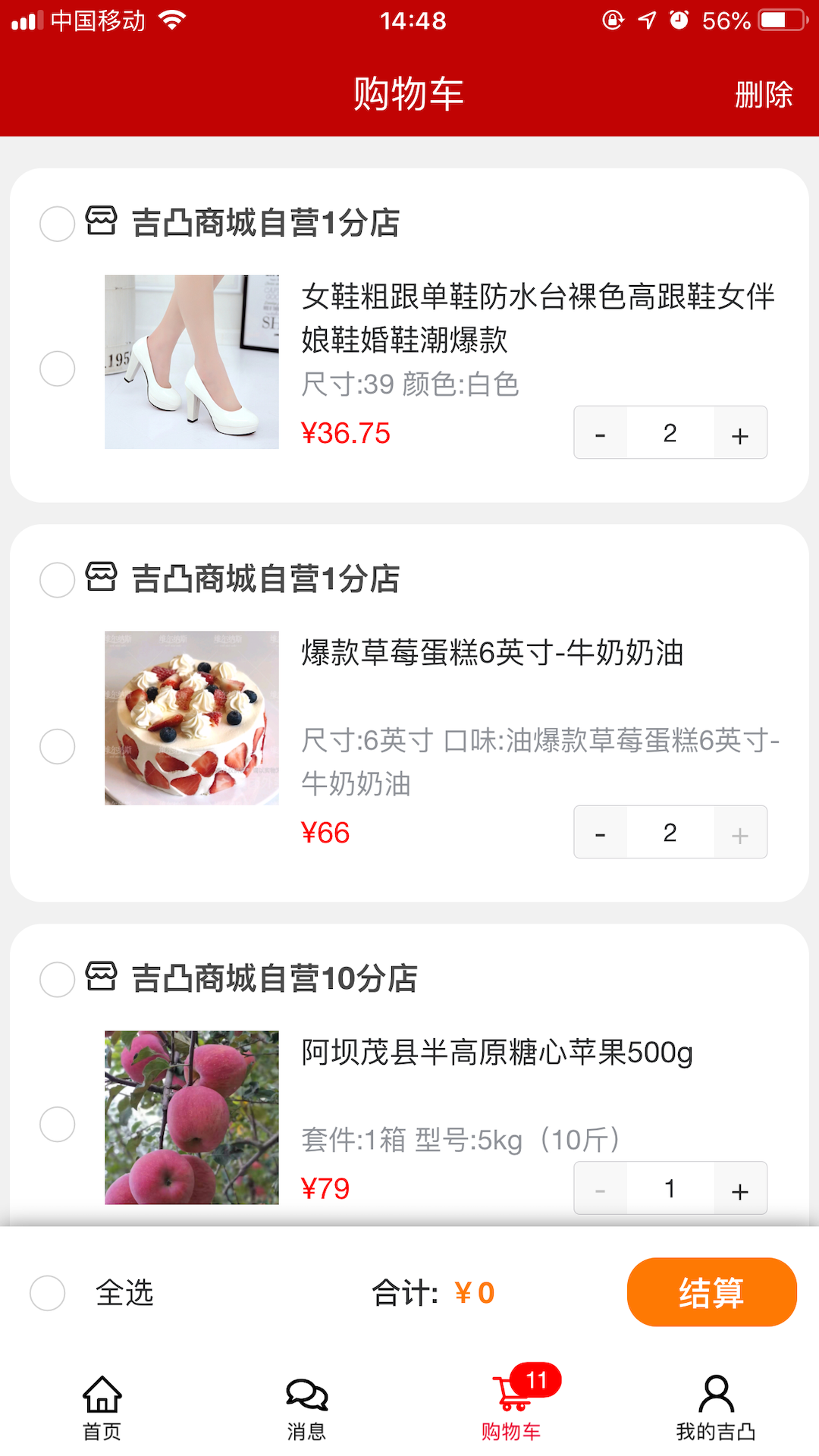Enable the 全选 select-all checkbox
819x1456 pixels.
click(47, 1293)
